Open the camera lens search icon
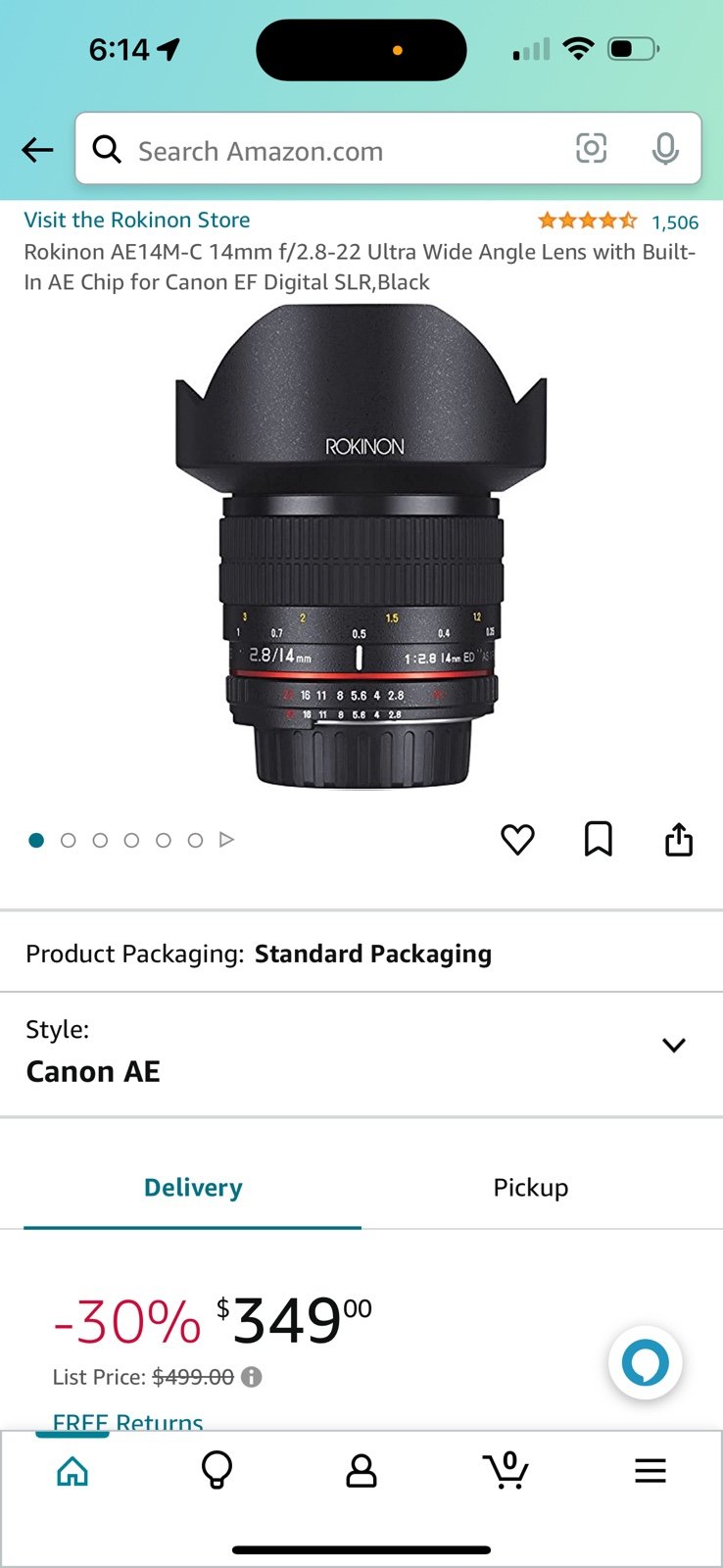Viewport: 723px width, 1568px height. (x=591, y=149)
